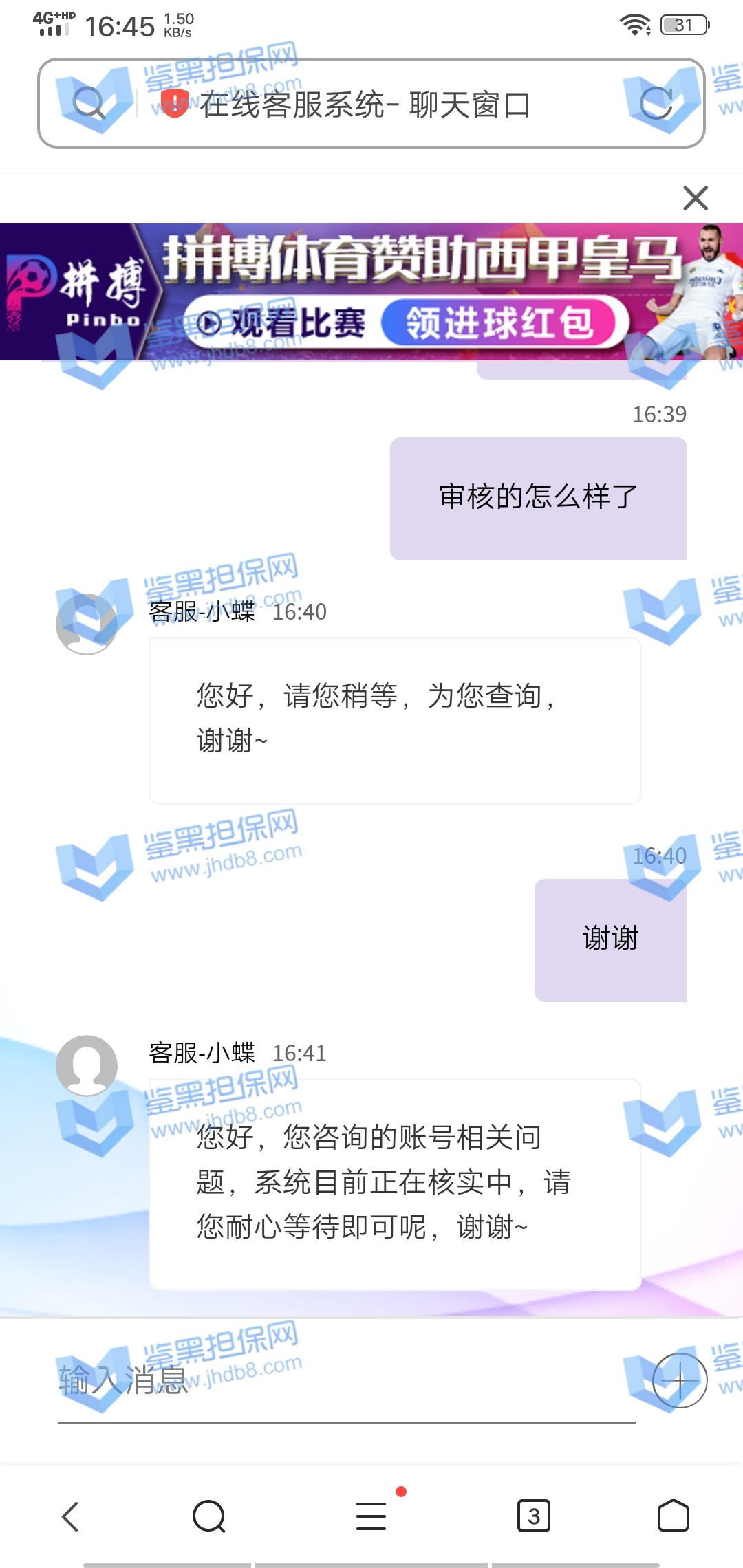Open the address bar titled 在线客服系统
The width and height of the screenshot is (743, 1568).
[365, 105]
